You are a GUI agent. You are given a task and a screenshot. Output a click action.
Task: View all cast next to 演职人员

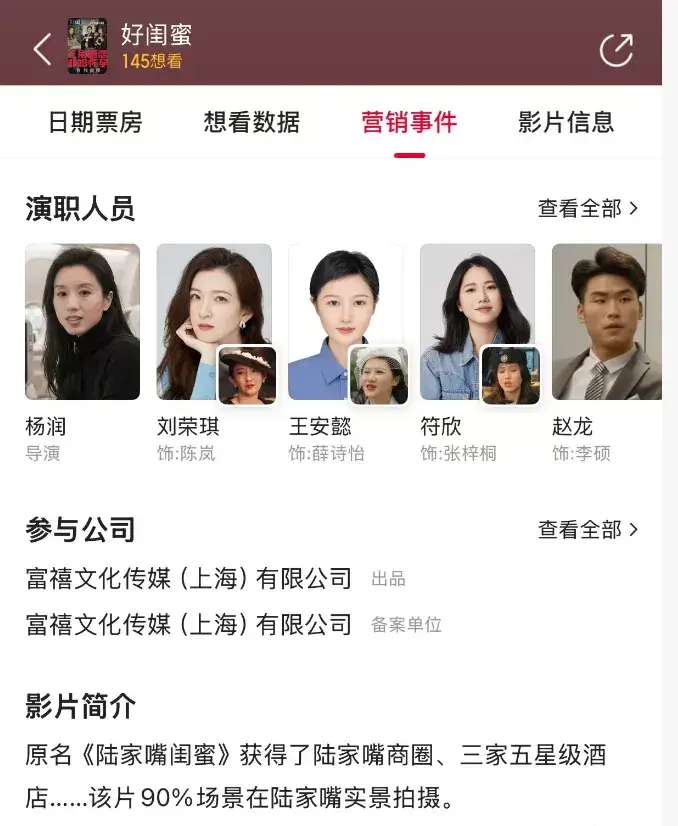click(x=587, y=208)
